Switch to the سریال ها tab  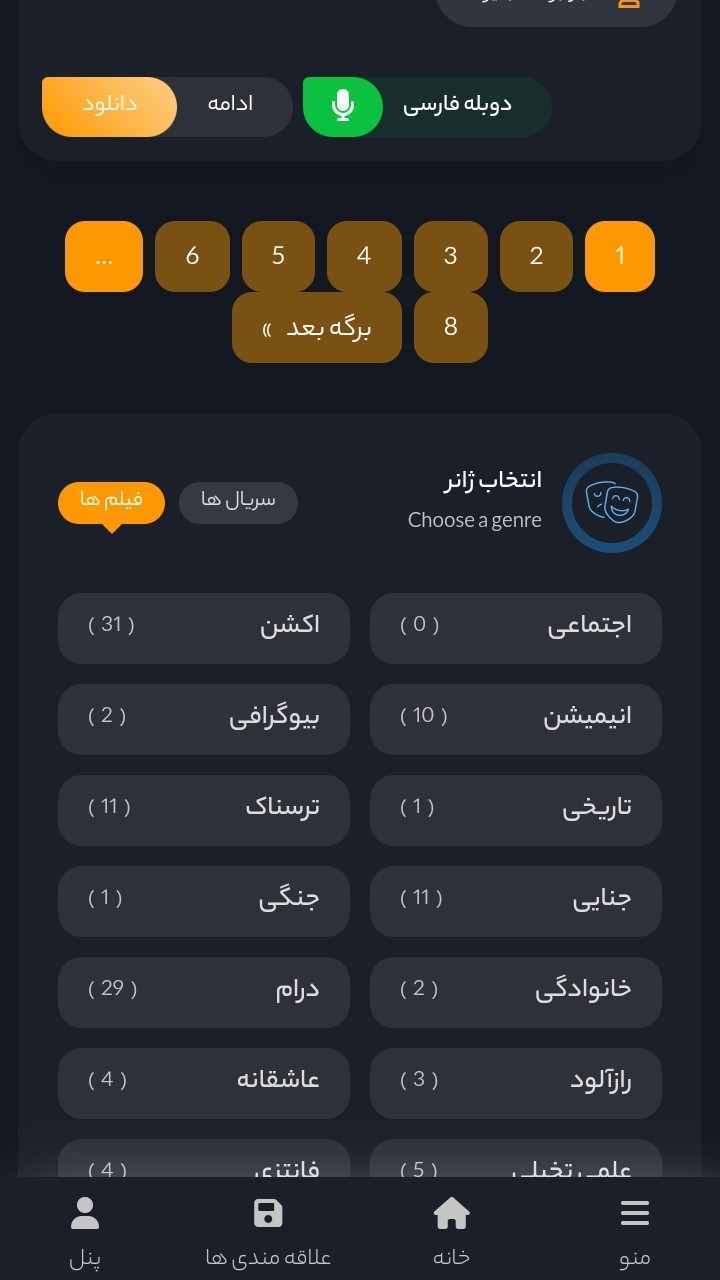tap(238, 502)
